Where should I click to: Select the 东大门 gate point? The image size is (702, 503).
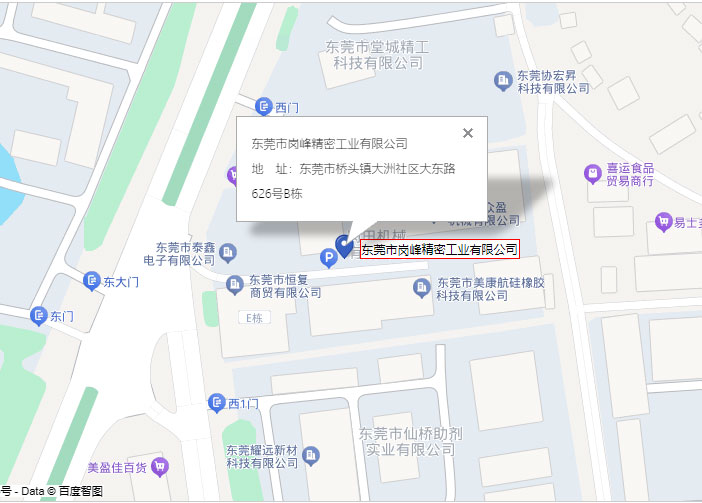[x=91, y=281]
